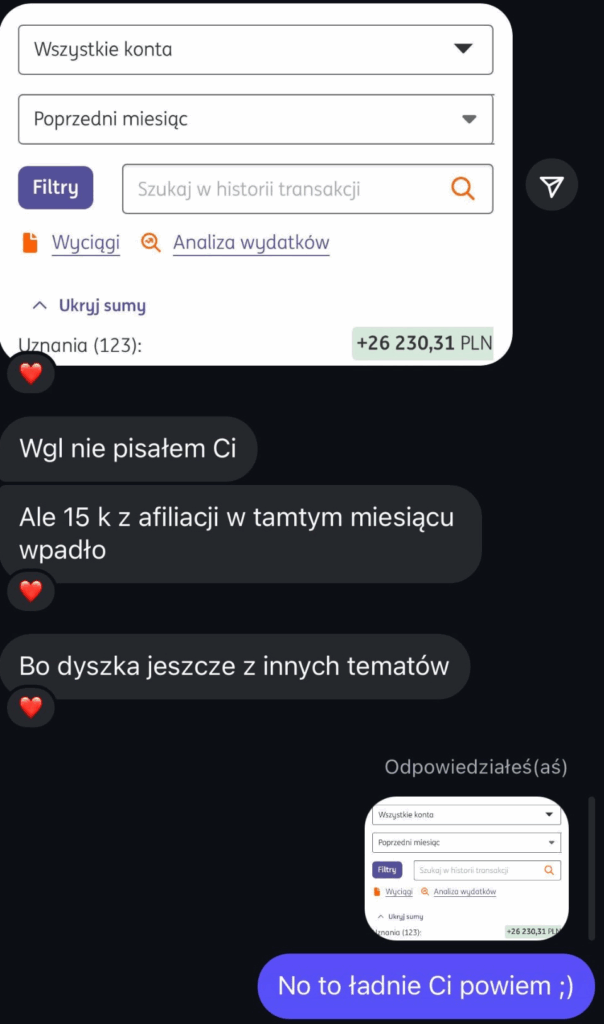Viewport: 604px width, 1024px height.
Task: Open the replied-to image preview above your message
Action: pos(466,868)
